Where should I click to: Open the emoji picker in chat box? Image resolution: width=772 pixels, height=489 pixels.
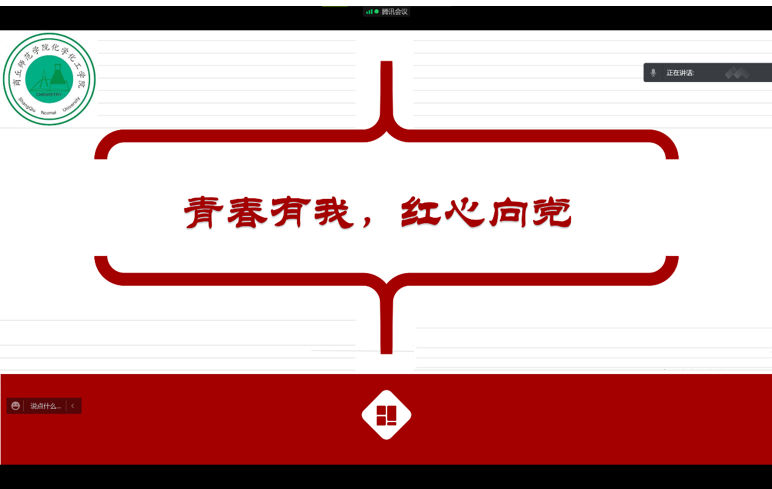(15, 406)
